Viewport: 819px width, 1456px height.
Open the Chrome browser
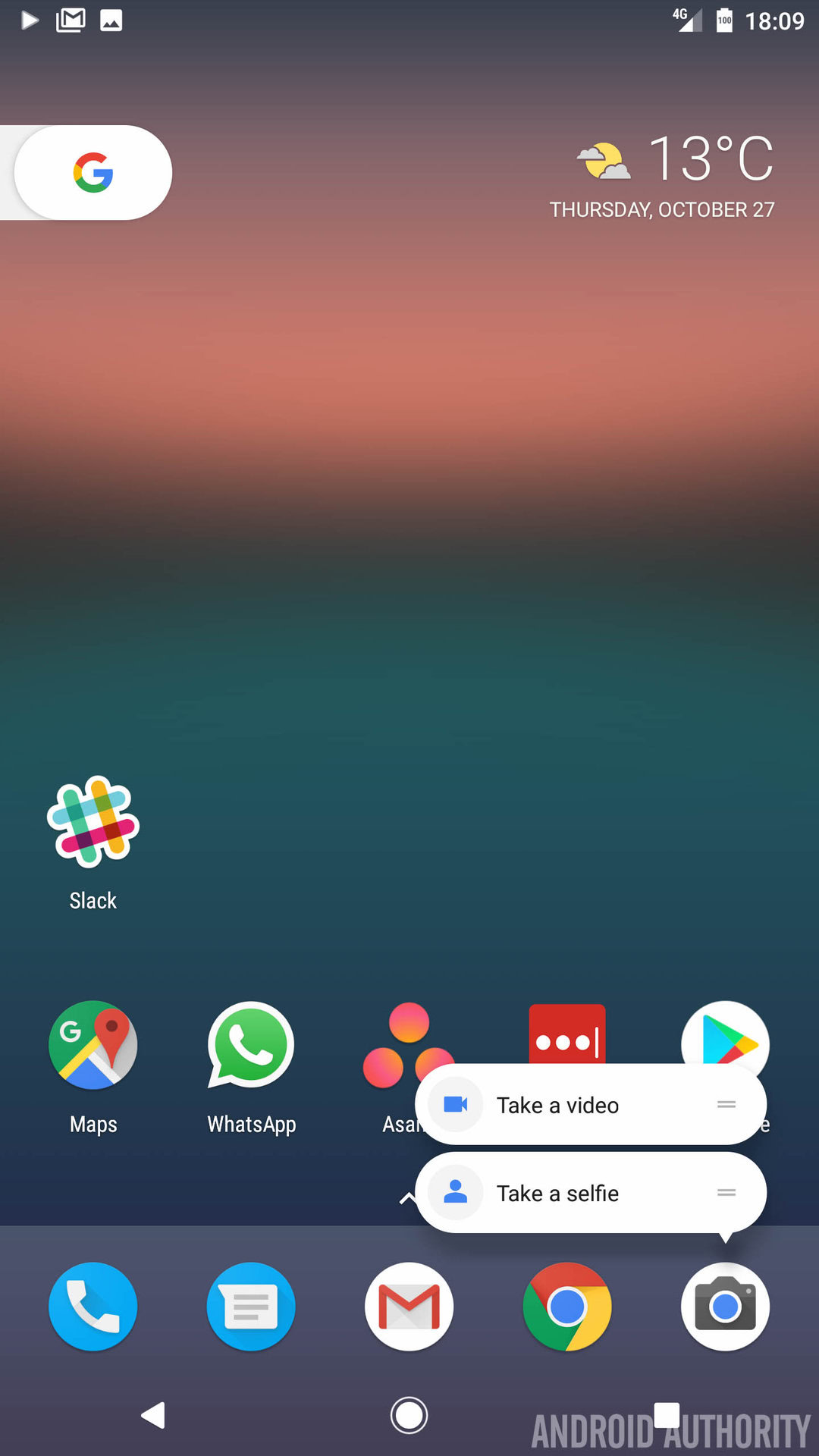click(x=566, y=1306)
